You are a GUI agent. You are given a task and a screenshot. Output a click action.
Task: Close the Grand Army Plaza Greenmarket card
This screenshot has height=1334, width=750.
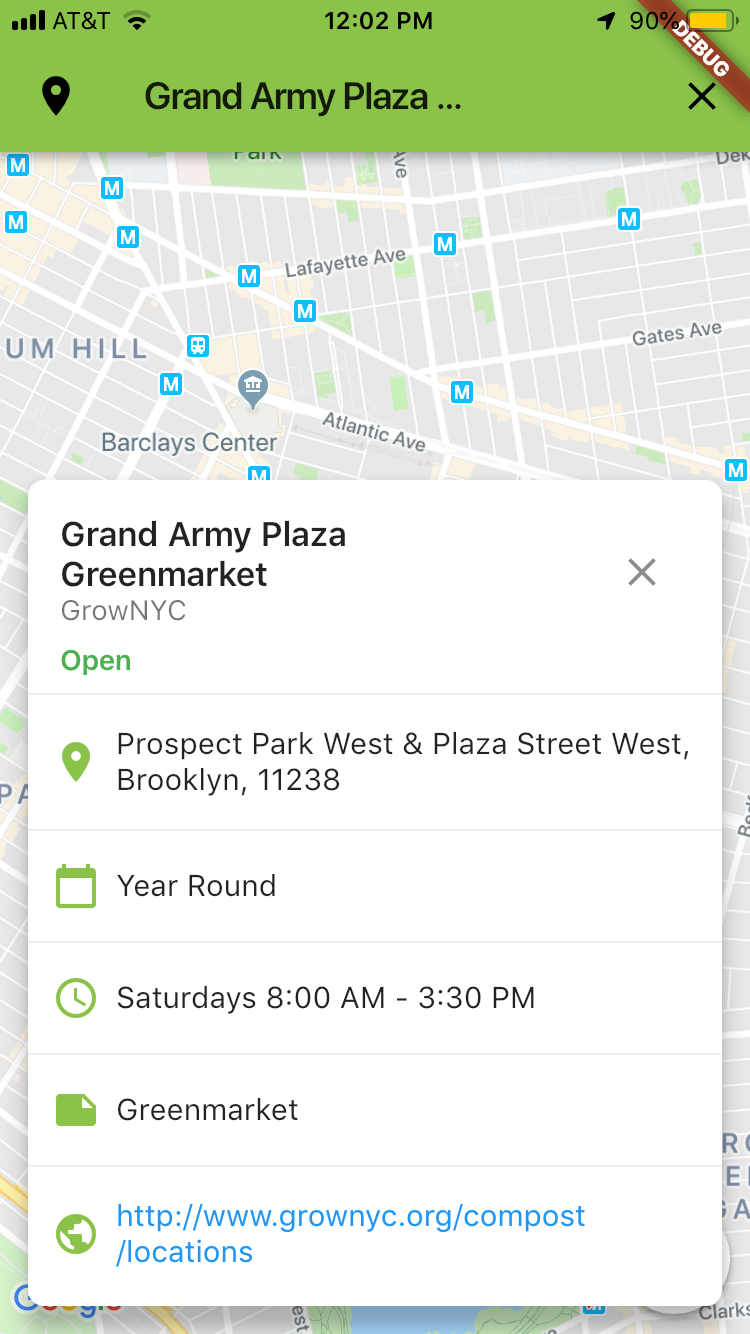click(x=641, y=572)
